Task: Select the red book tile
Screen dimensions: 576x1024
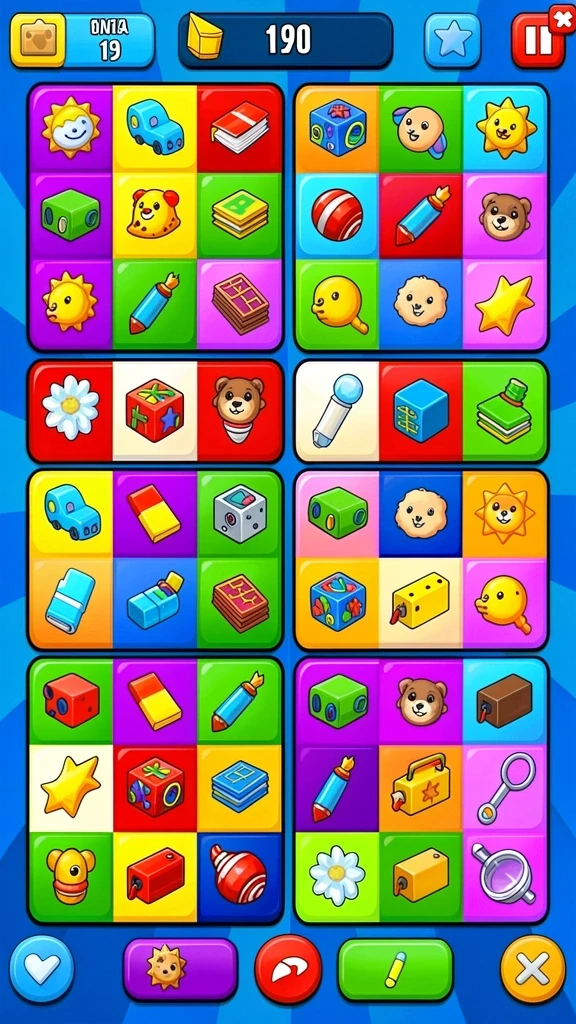Action: pyautogui.click(x=240, y=129)
